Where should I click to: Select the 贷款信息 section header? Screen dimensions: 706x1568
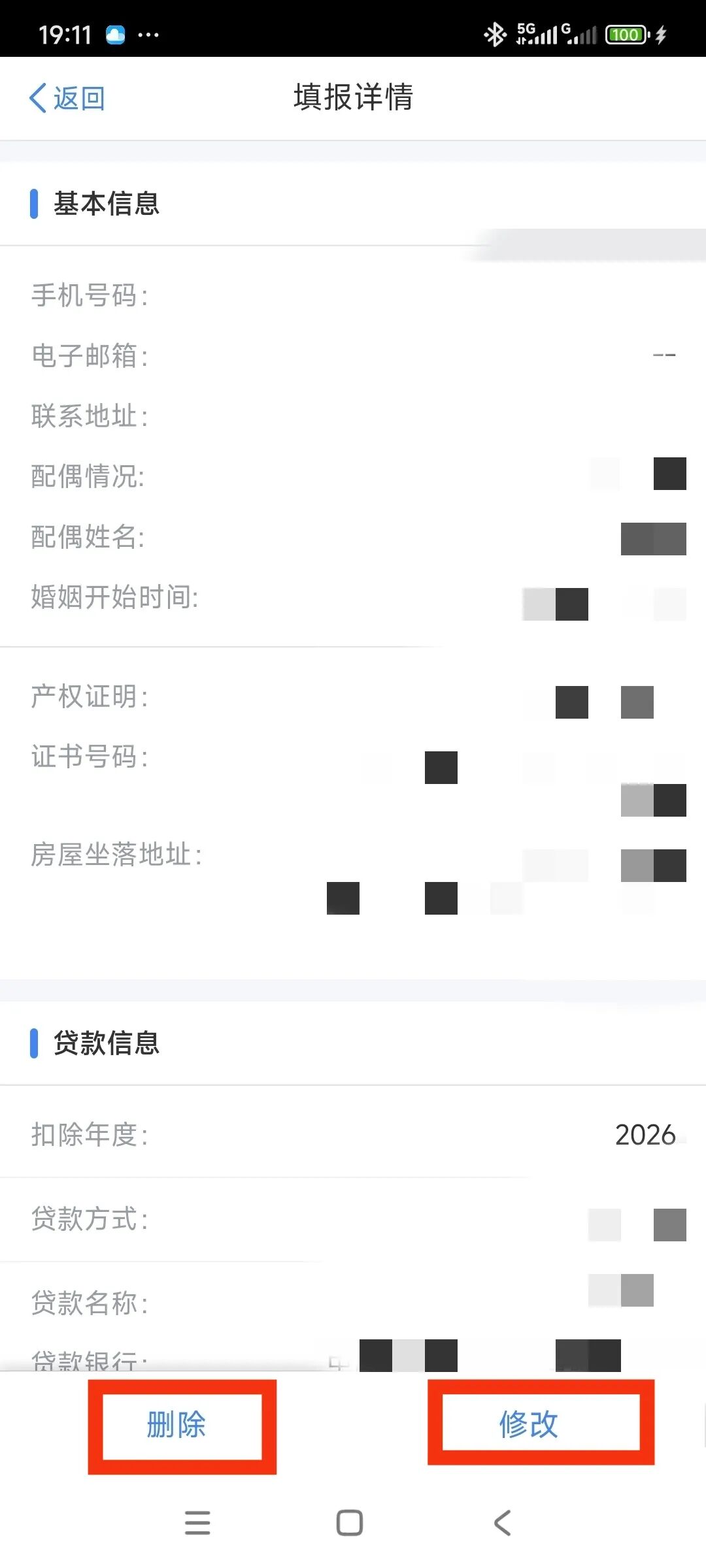click(x=108, y=1042)
